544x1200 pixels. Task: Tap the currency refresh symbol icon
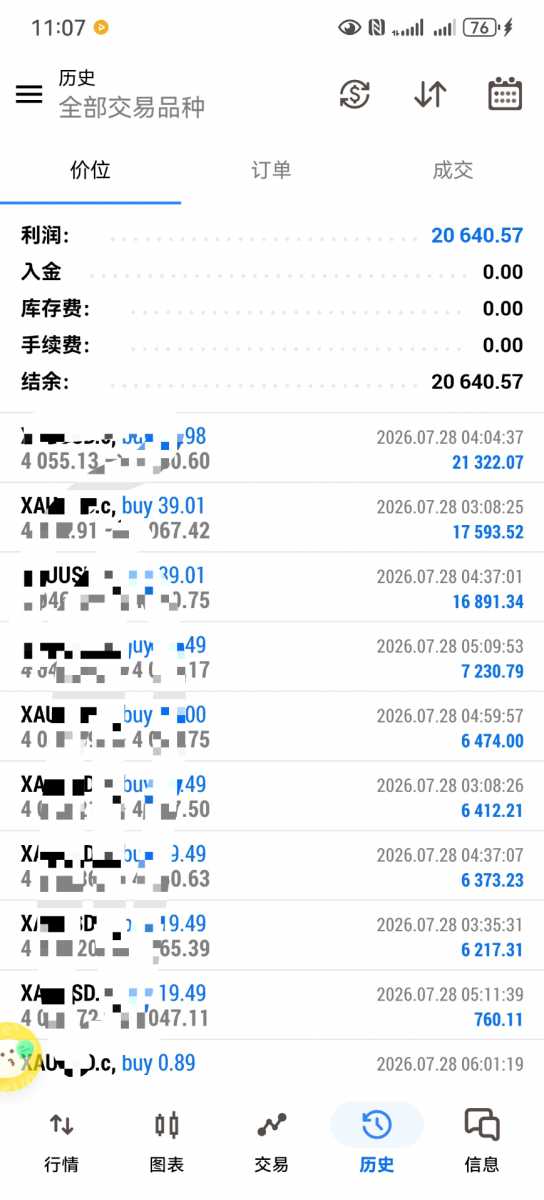pyautogui.click(x=355, y=94)
